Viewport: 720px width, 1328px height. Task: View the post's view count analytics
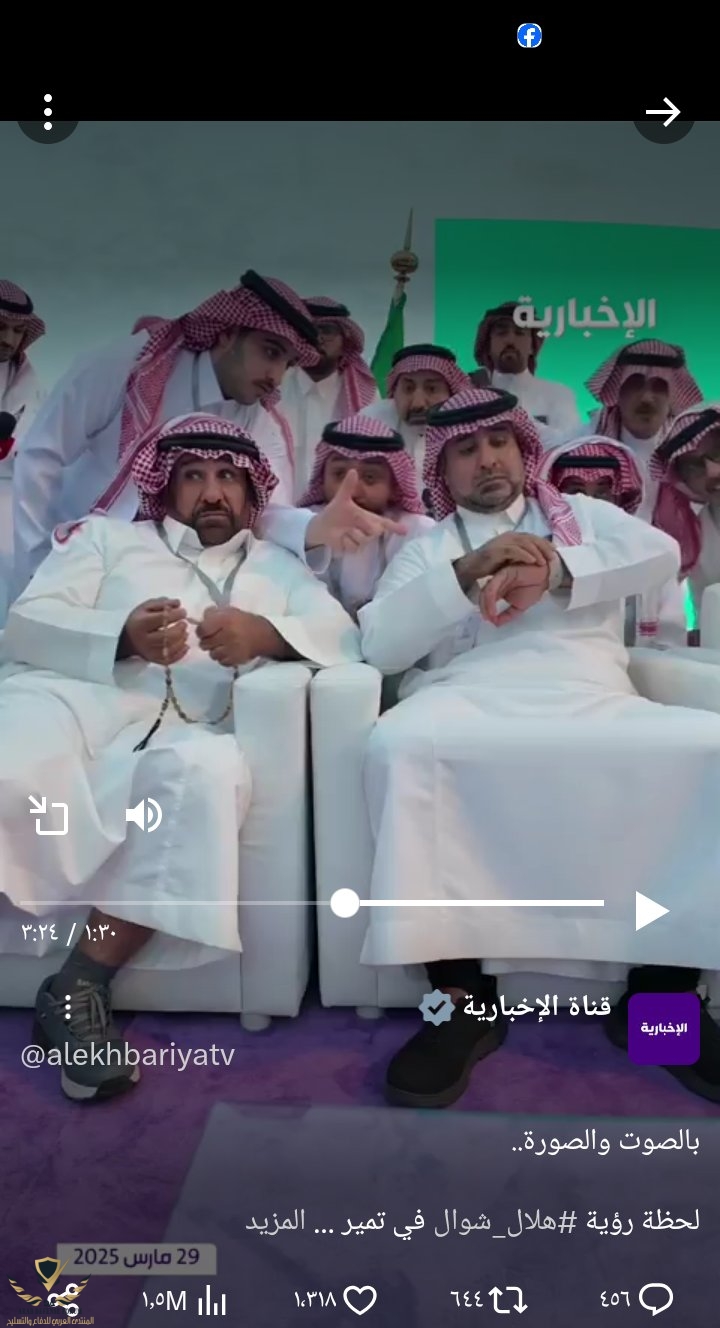[211, 1300]
